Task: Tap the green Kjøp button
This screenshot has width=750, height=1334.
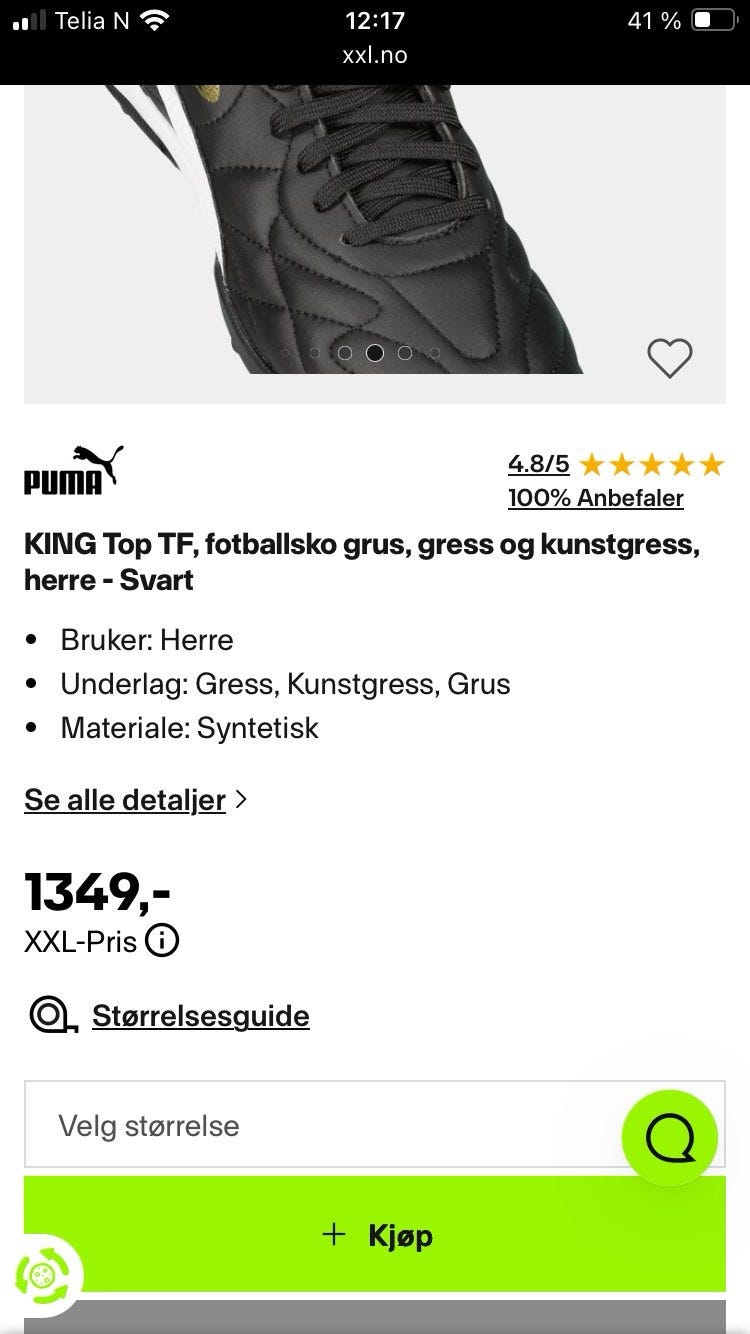Action: 375,1235
